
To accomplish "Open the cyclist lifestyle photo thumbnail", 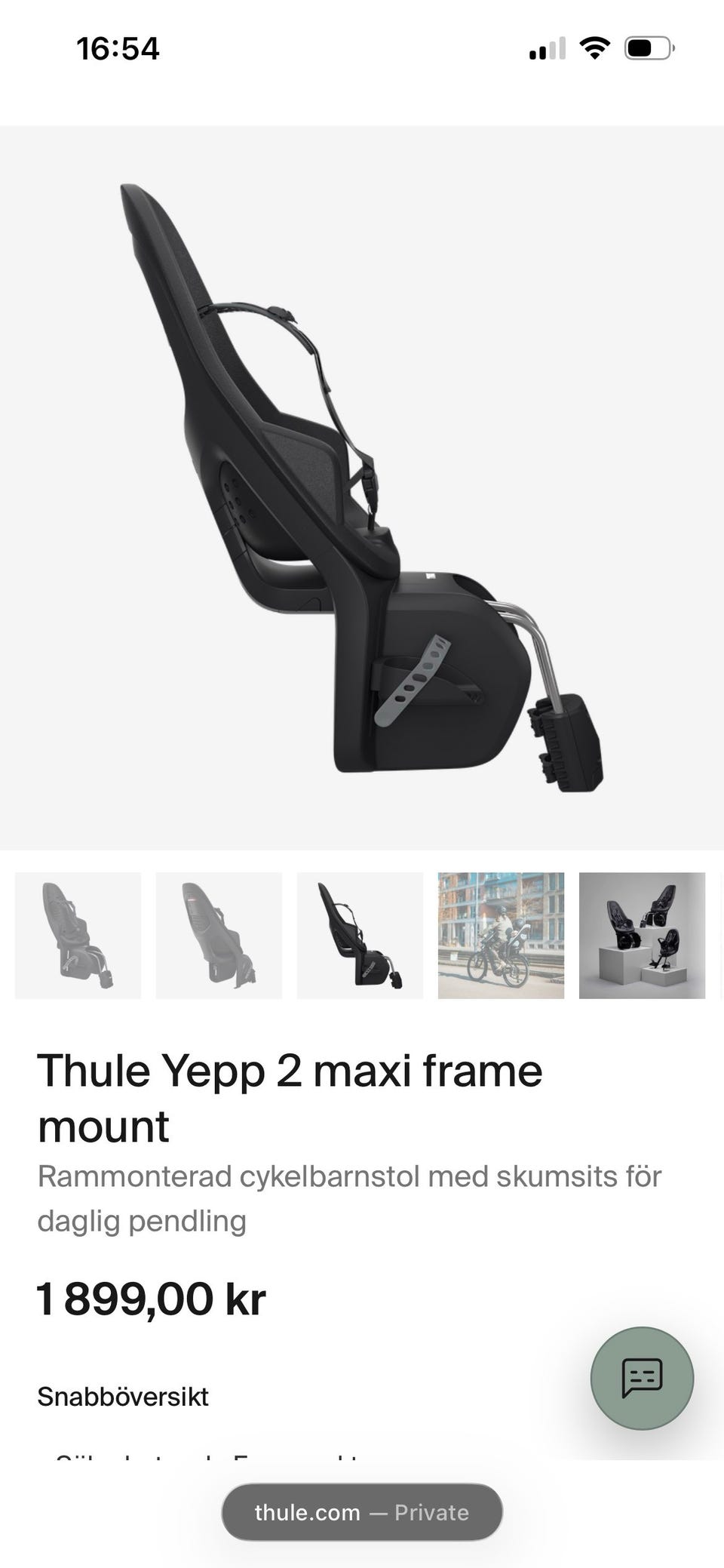I will [501, 936].
